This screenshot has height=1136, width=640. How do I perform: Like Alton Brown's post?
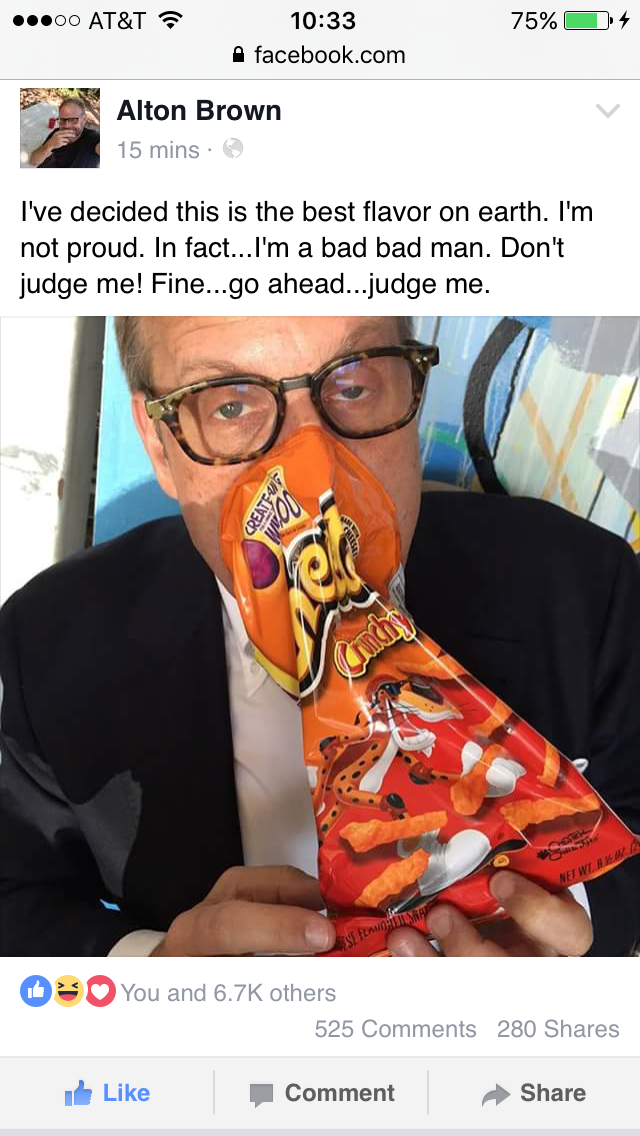[107, 1093]
